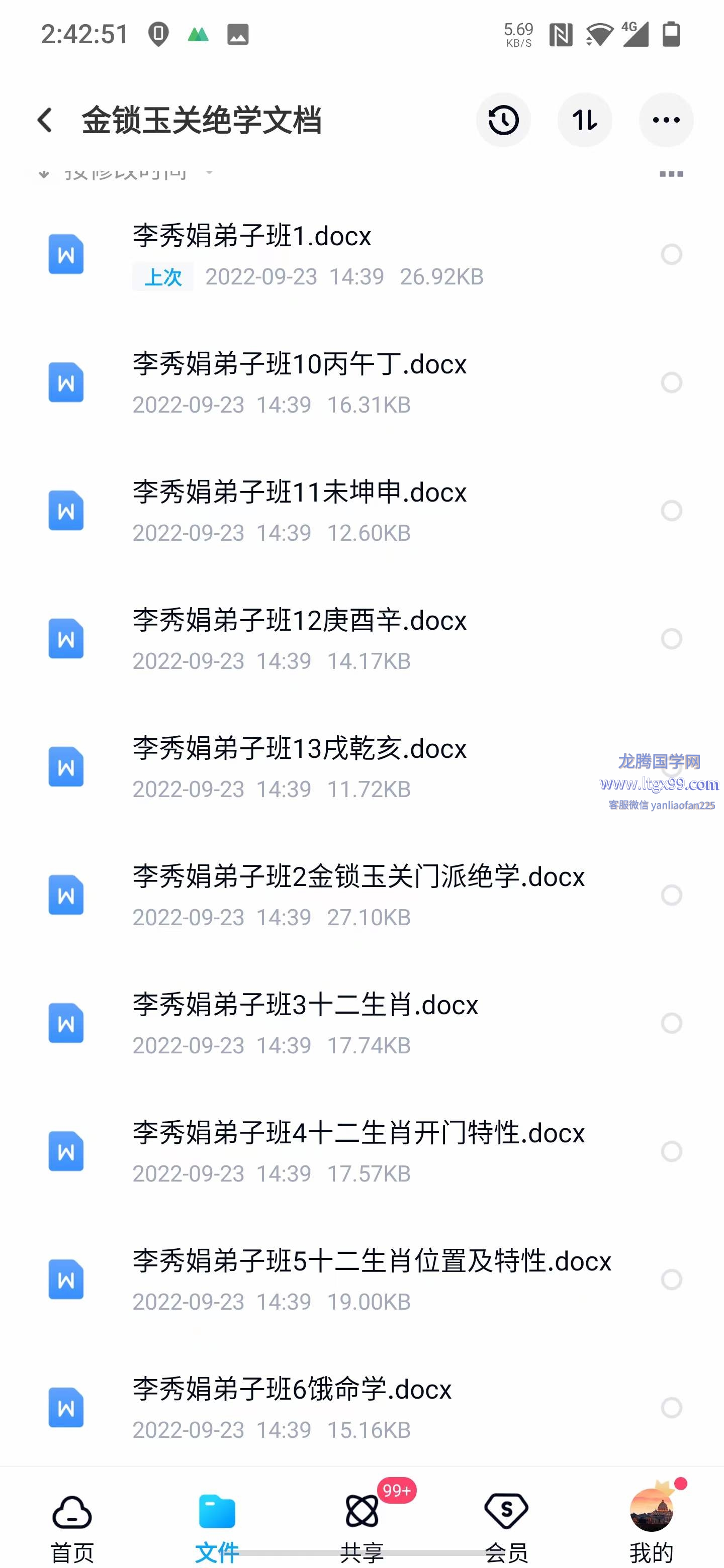Open 李秀娟弟子班12庚酉辛.docx
724x1568 pixels.
point(361,639)
